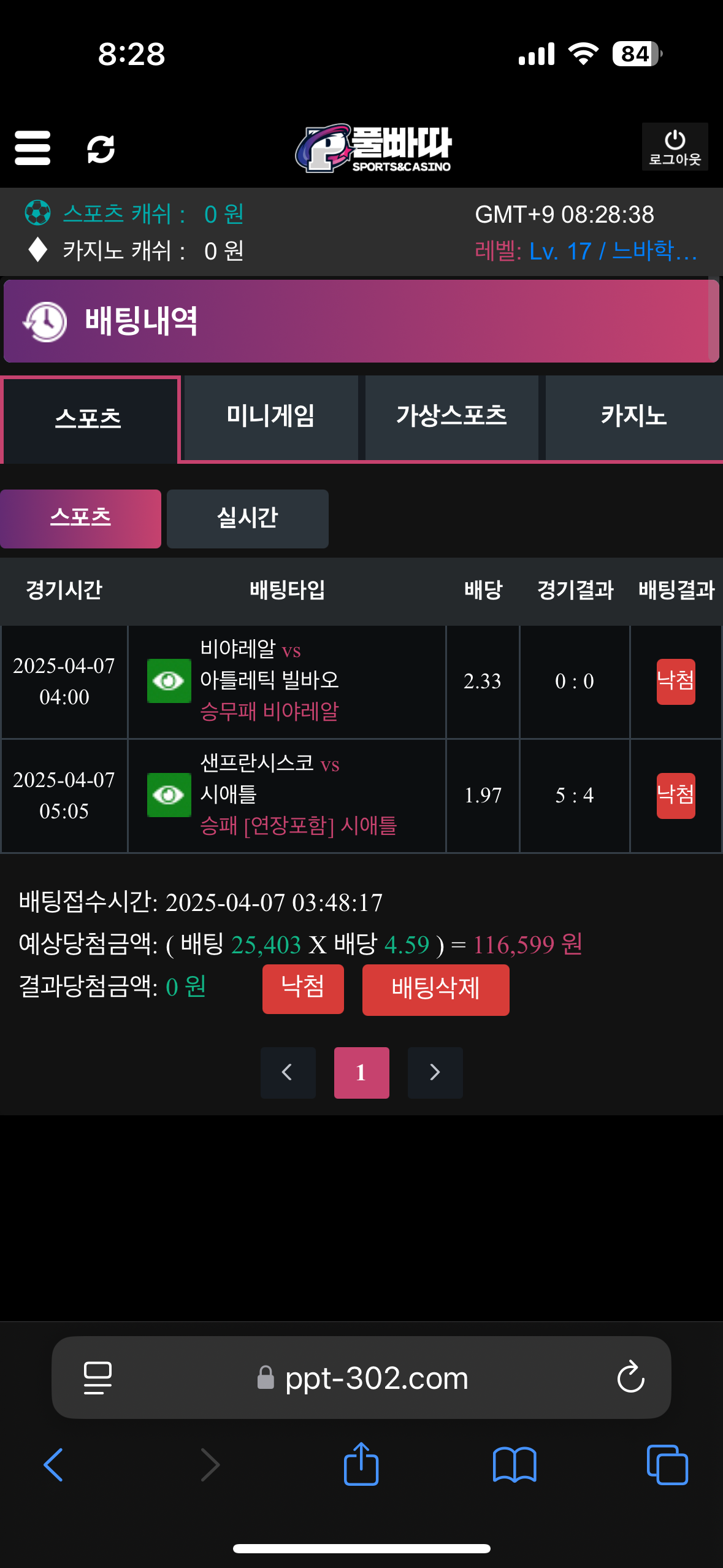Open the 카지노 tab
Viewport: 723px width, 1568px height.
(633, 417)
